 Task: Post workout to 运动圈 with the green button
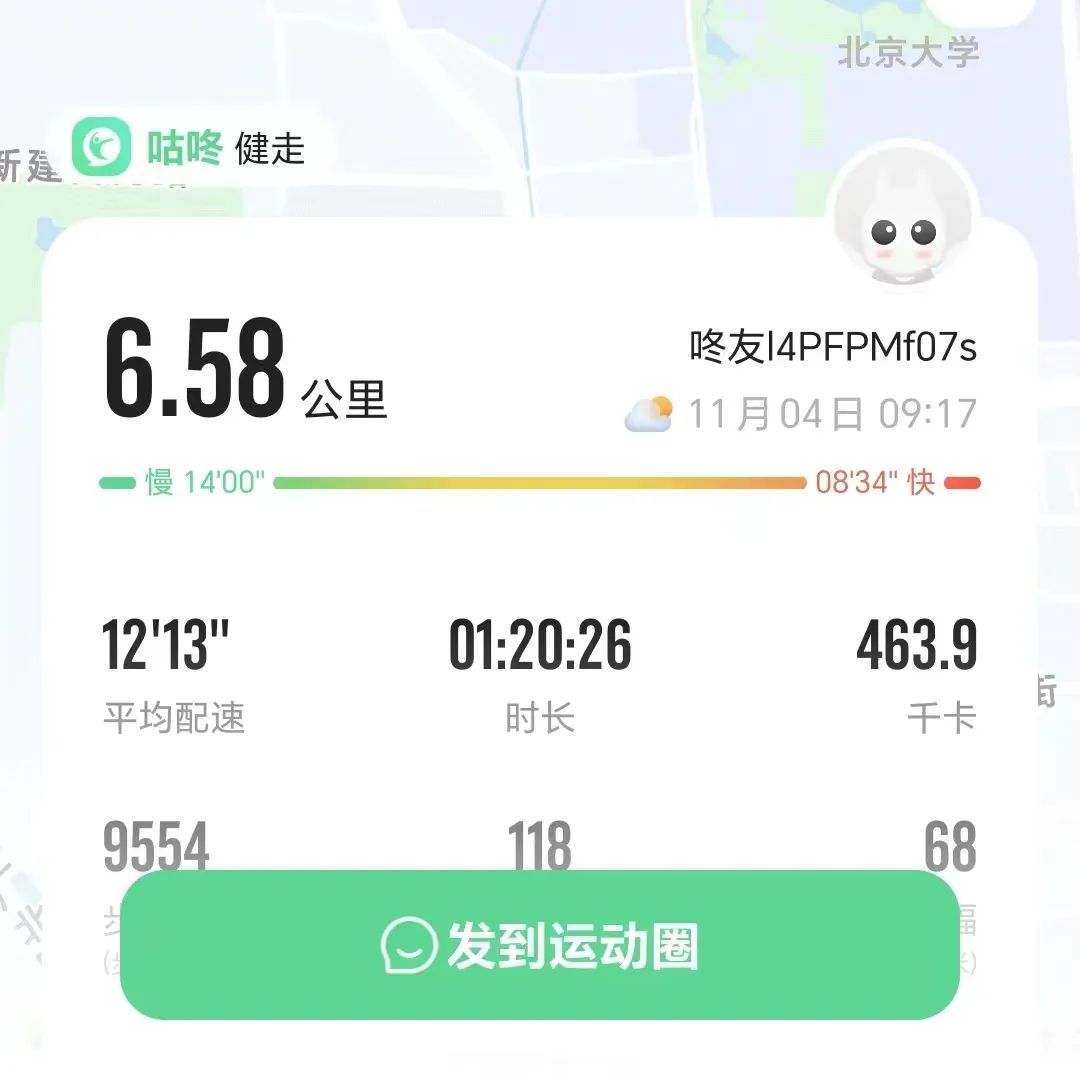539,945
